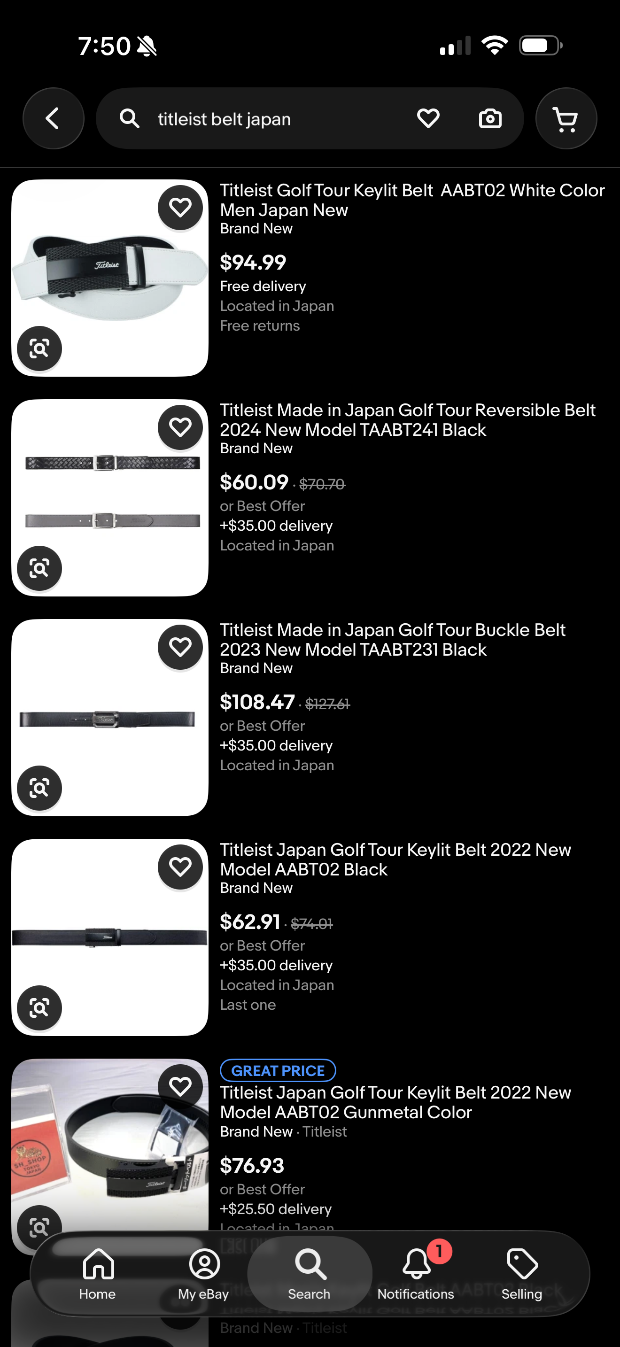Open the Keylit Belt Gunmetal Color listing
Viewport: 620px width, 1347px height.
(395, 1102)
